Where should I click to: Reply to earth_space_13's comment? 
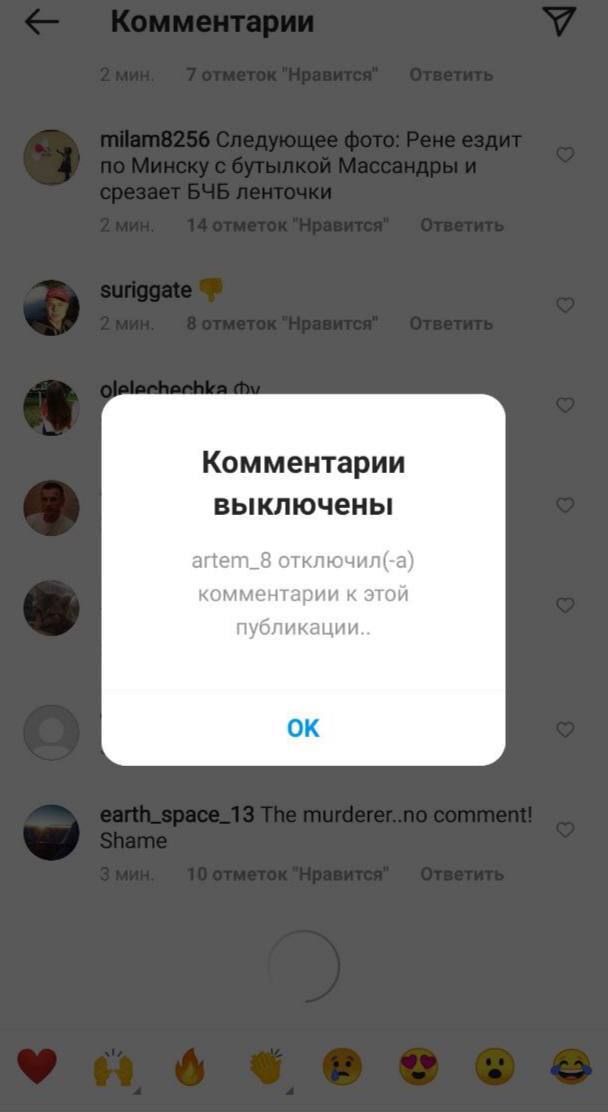click(x=461, y=874)
